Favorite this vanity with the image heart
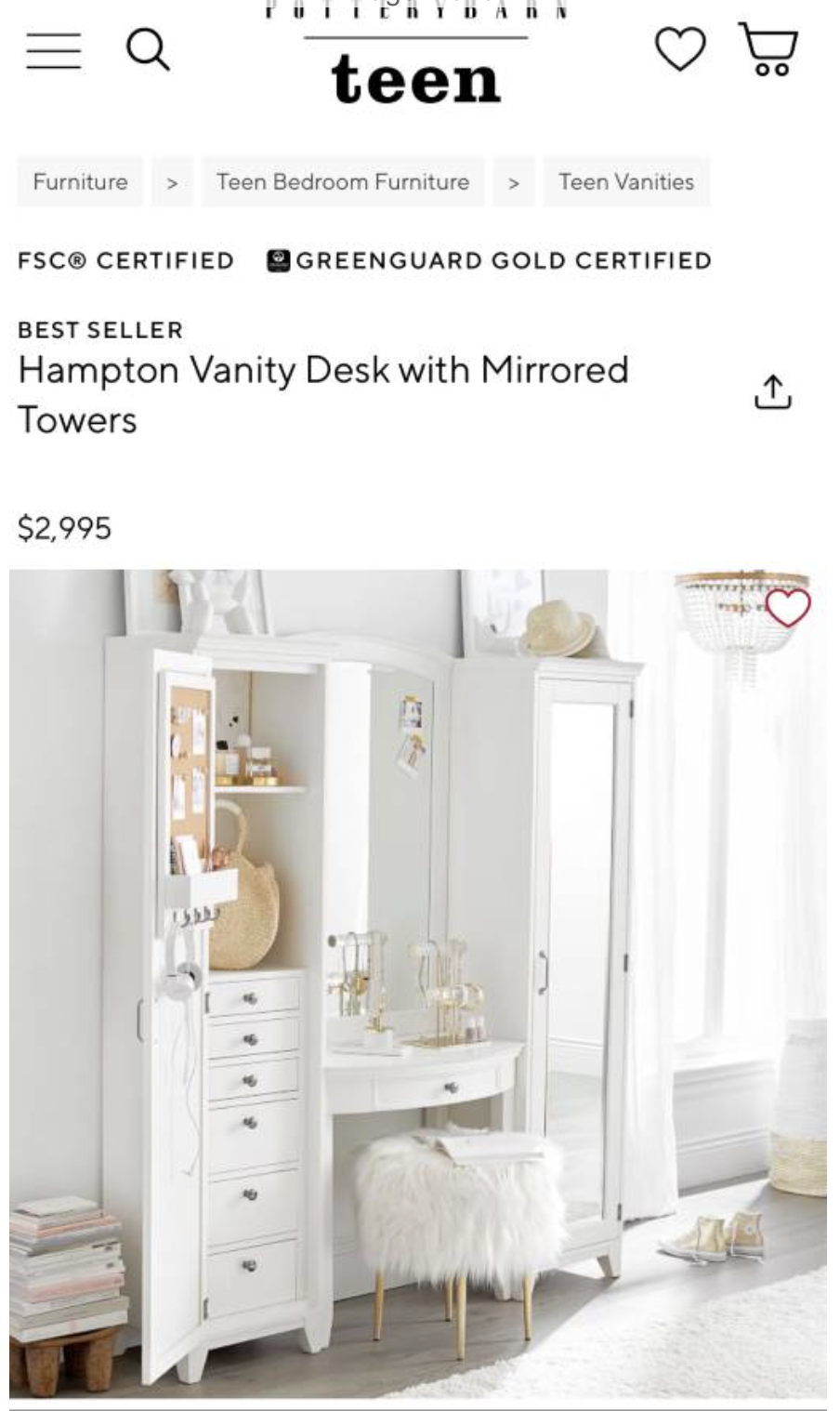Image resolution: width=840 pixels, height=1411 pixels. (787, 608)
